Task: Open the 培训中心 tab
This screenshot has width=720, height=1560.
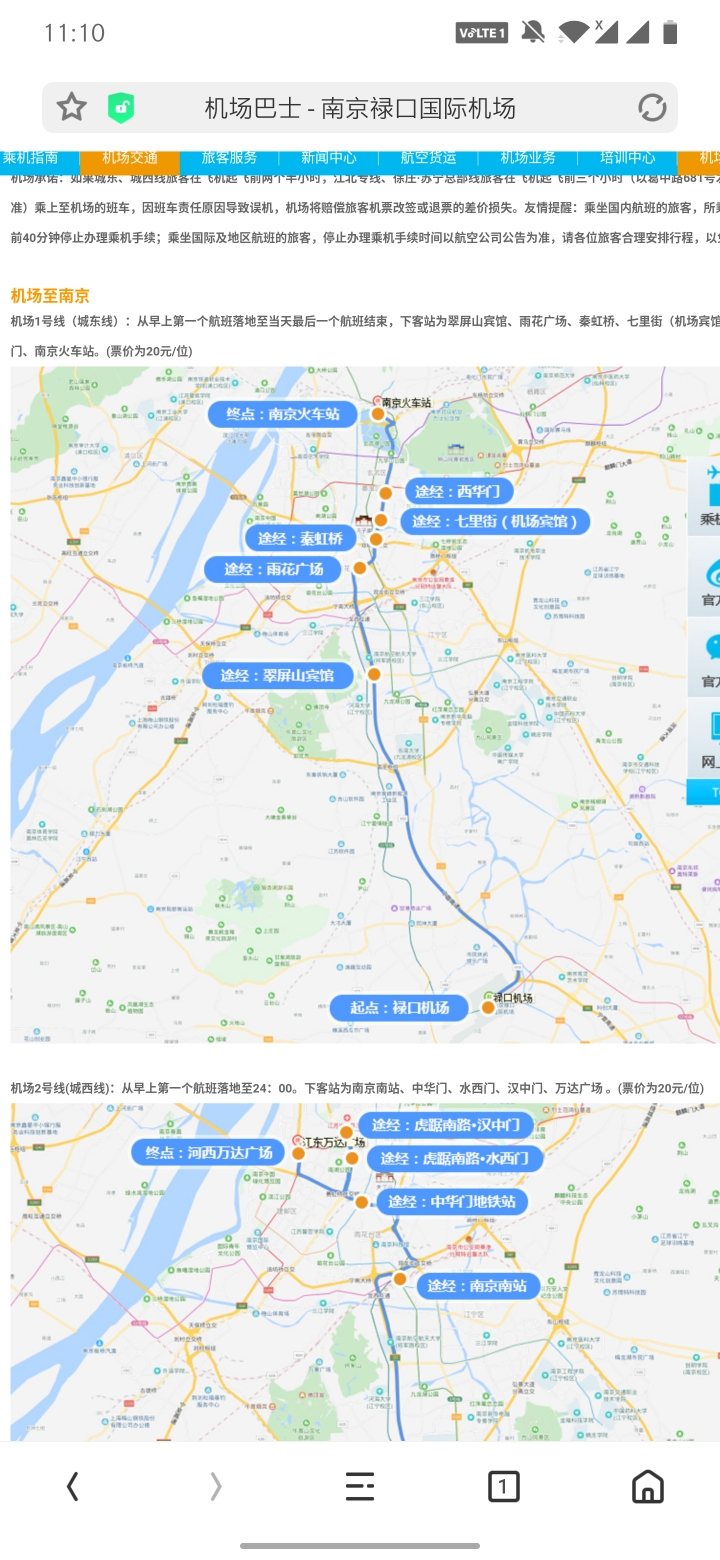Action: click(628, 158)
